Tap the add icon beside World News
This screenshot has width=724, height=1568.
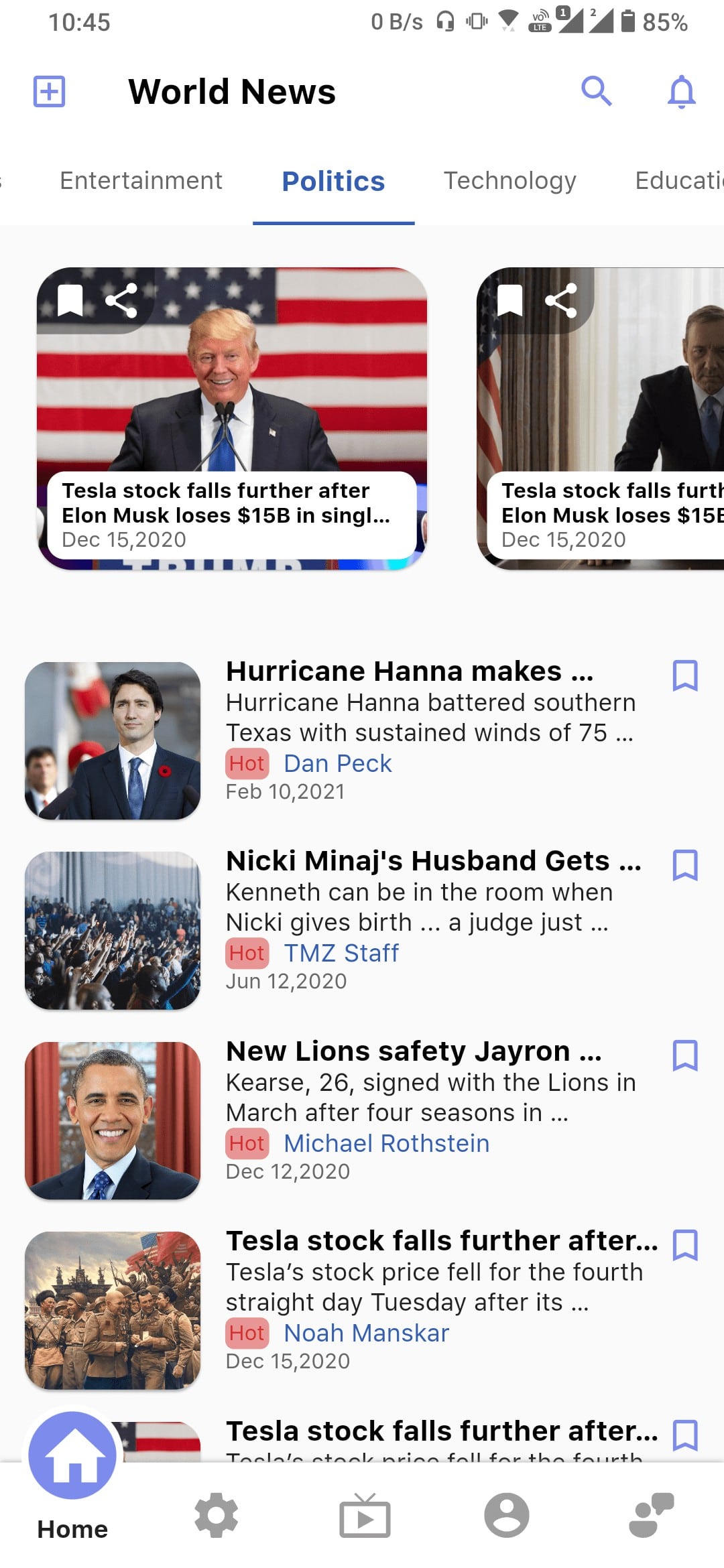point(49,91)
